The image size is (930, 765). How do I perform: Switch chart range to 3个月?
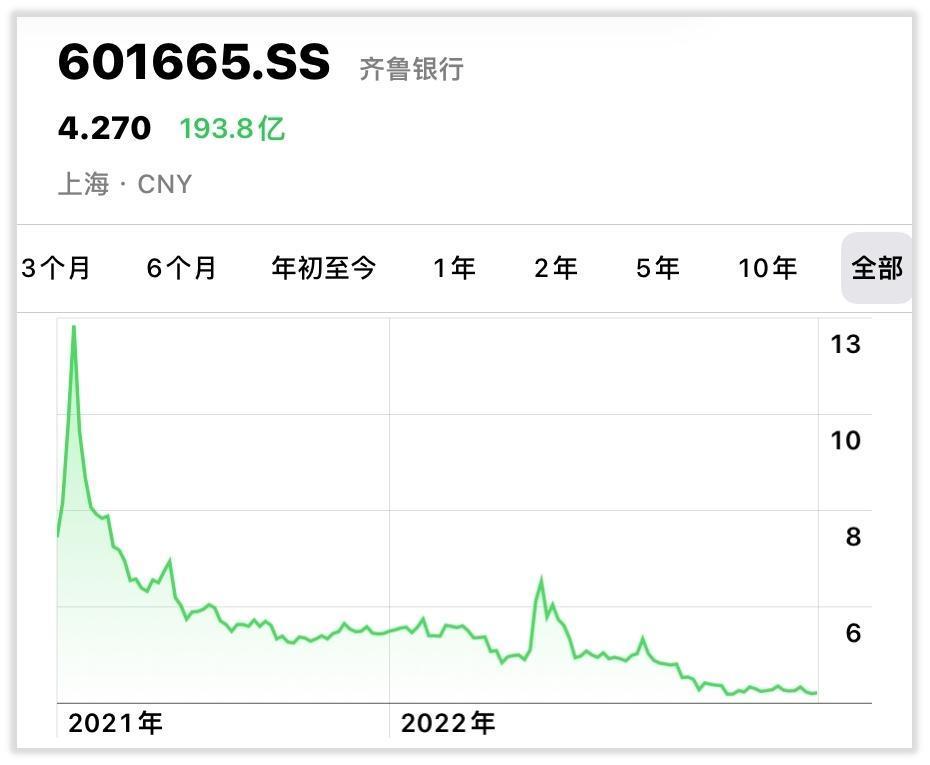click(x=56, y=268)
